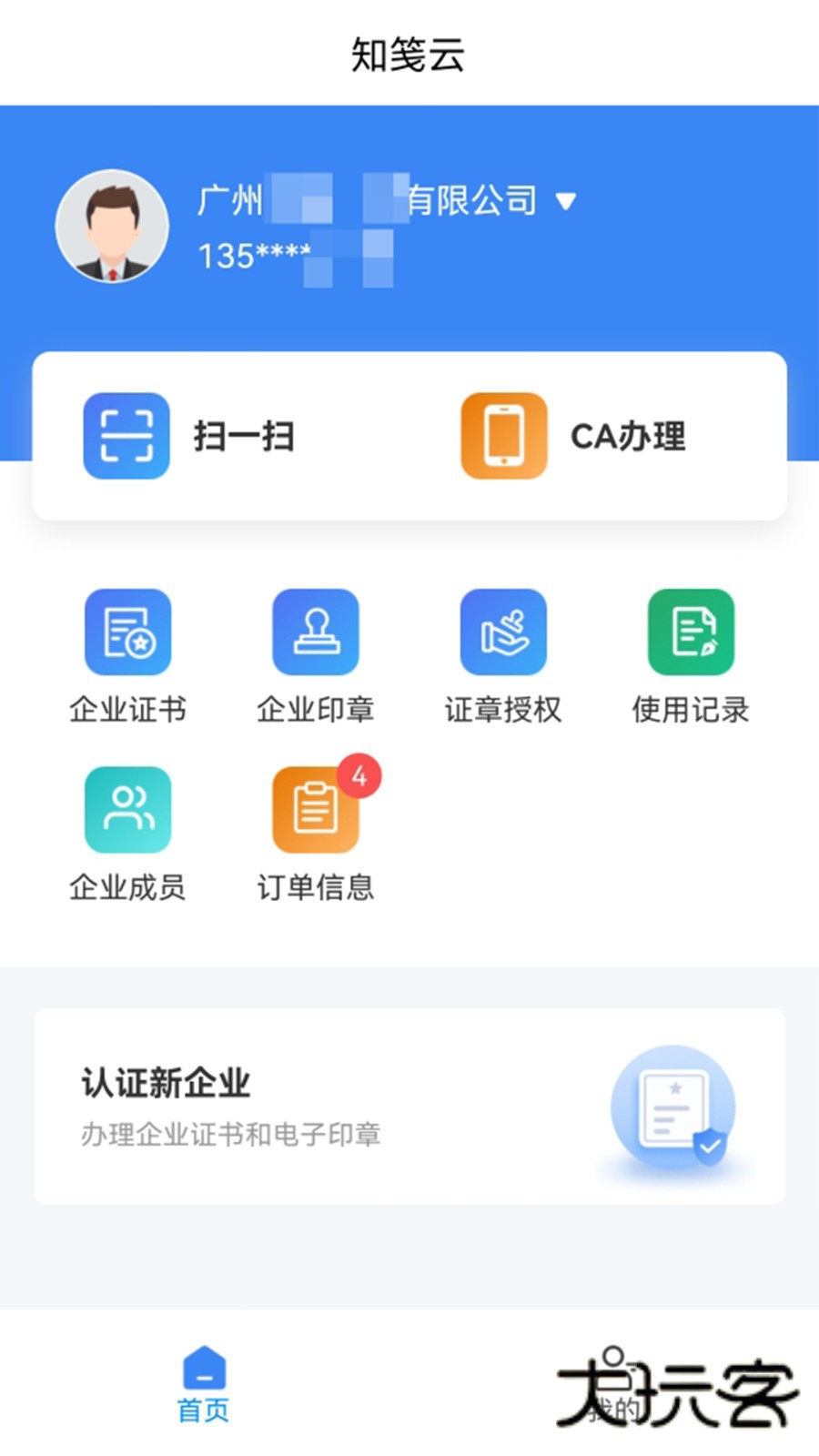Viewport: 819px width, 1456px height.
Task: Select the 使用记录 usage record icon
Action: 692,632
